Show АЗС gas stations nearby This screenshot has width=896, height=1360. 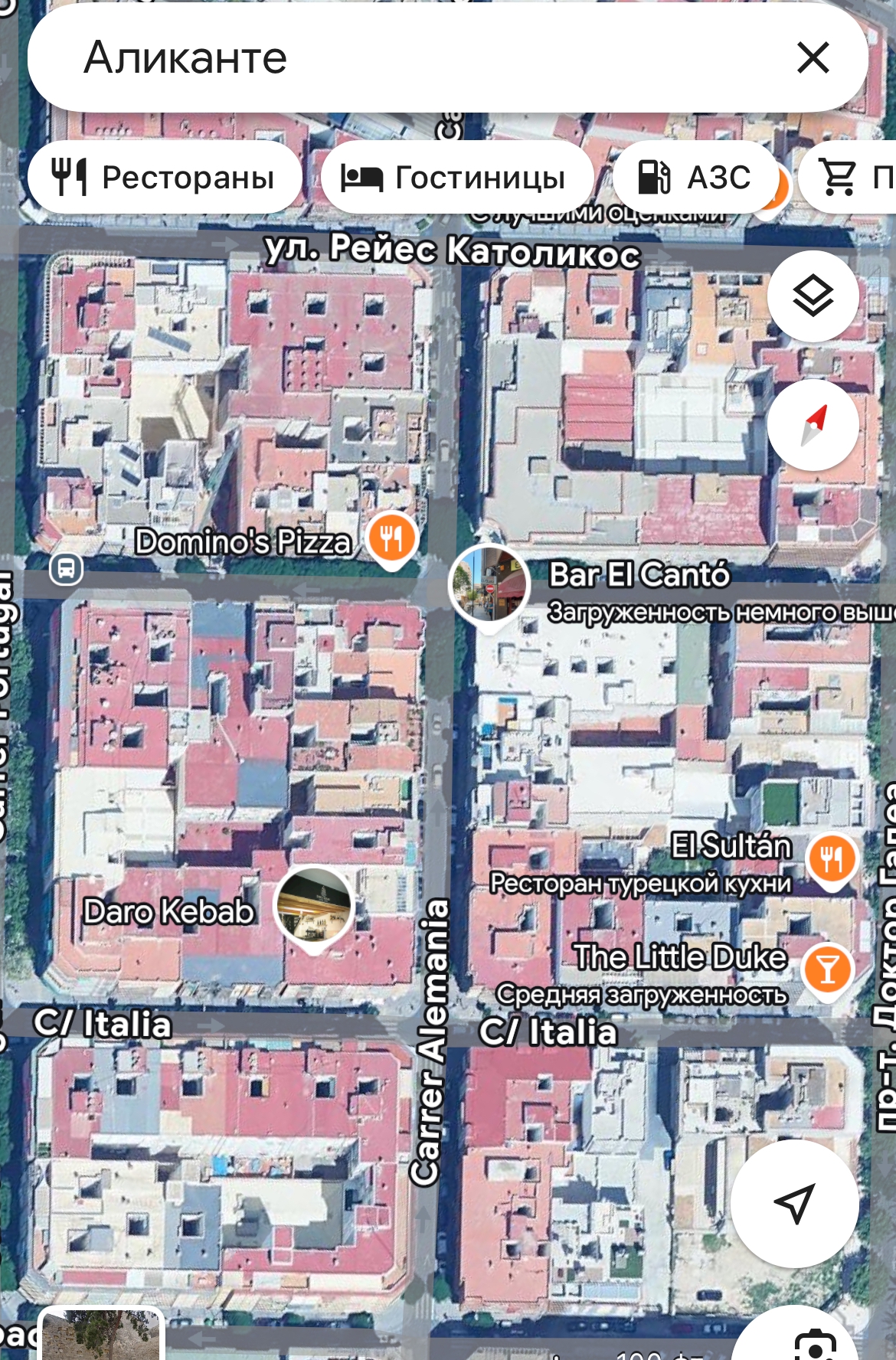(695, 178)
